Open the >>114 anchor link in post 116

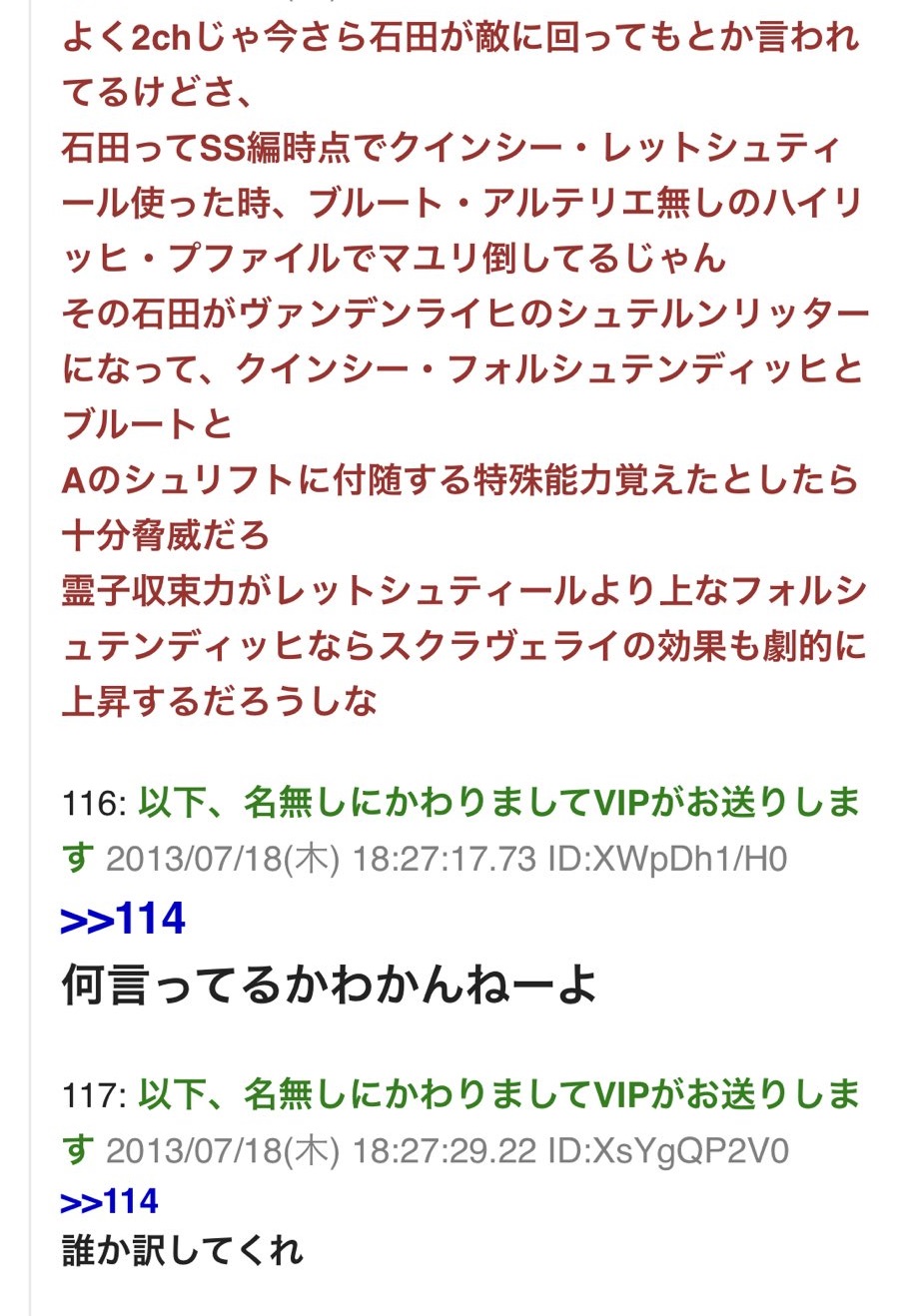123,920
